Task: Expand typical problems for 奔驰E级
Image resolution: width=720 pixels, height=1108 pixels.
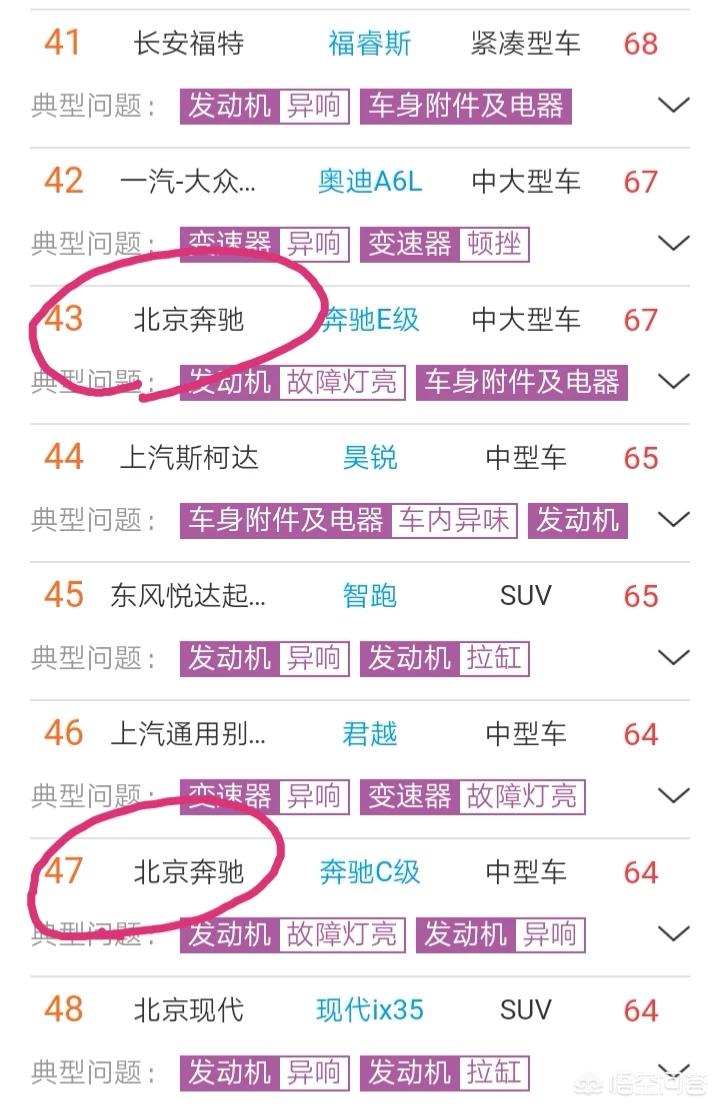Action: click(675, 381)
